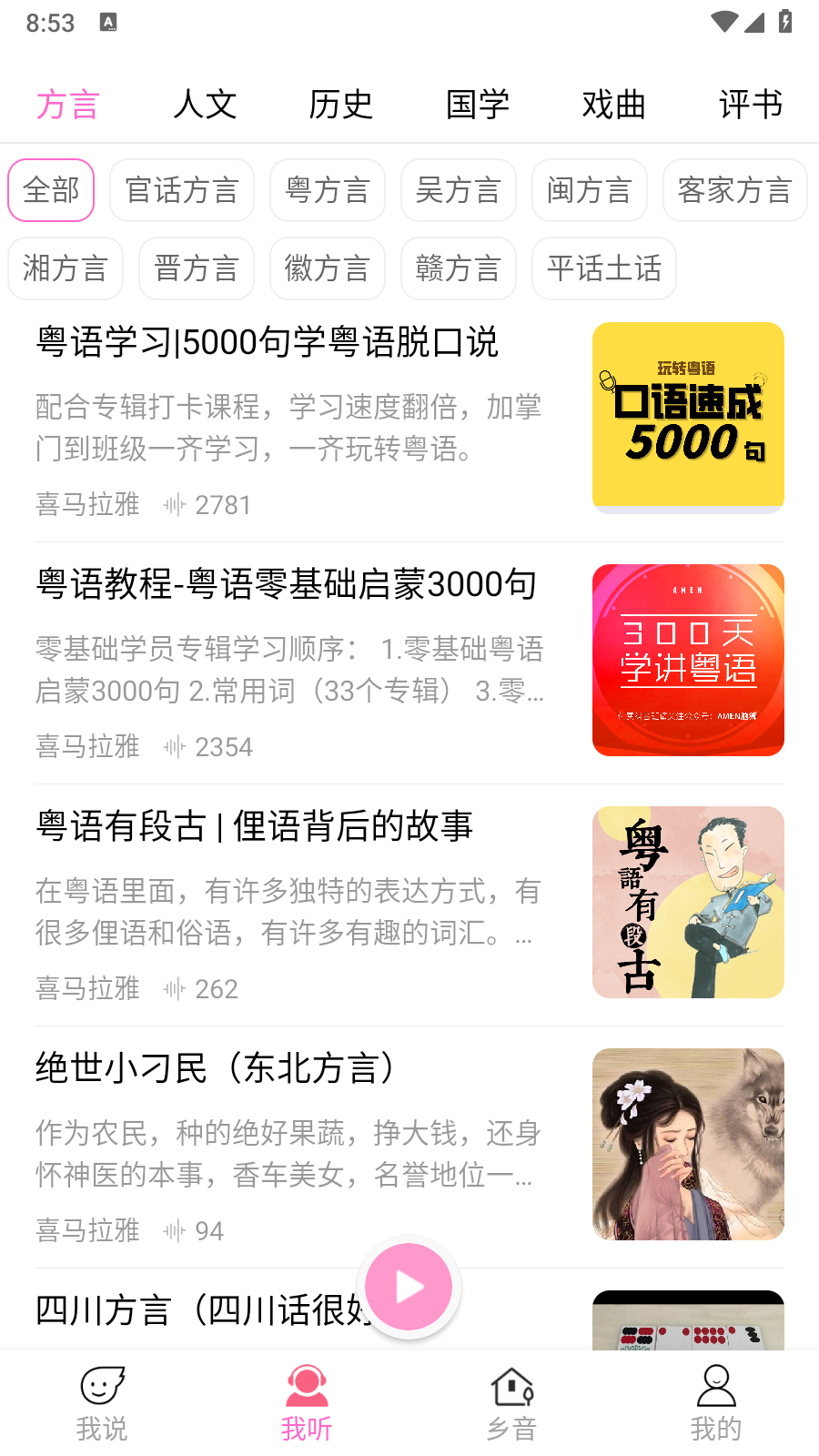
Task: Enable the 客家方言 filter
Action: [x=734, y=190]
